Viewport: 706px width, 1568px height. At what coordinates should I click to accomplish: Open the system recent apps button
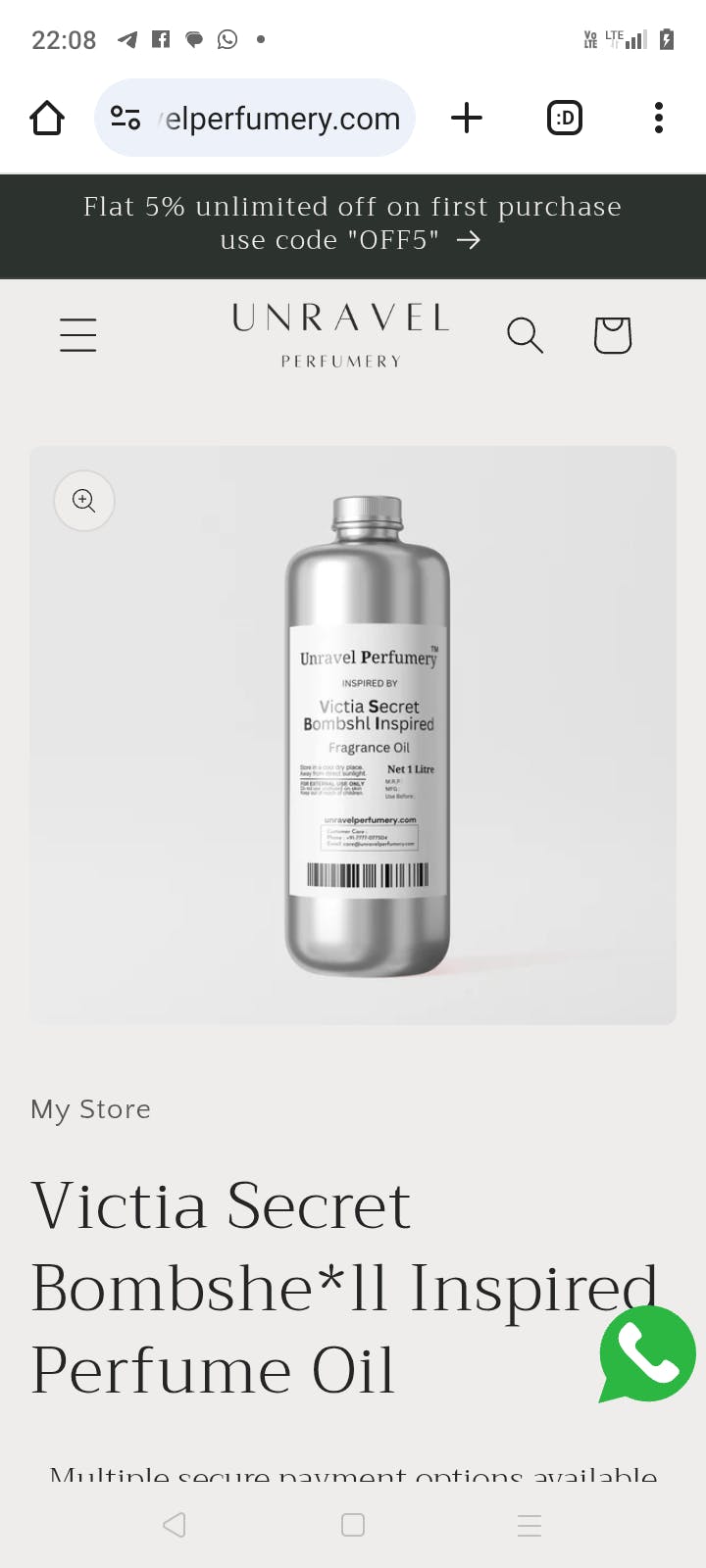tap(529, 1525)
